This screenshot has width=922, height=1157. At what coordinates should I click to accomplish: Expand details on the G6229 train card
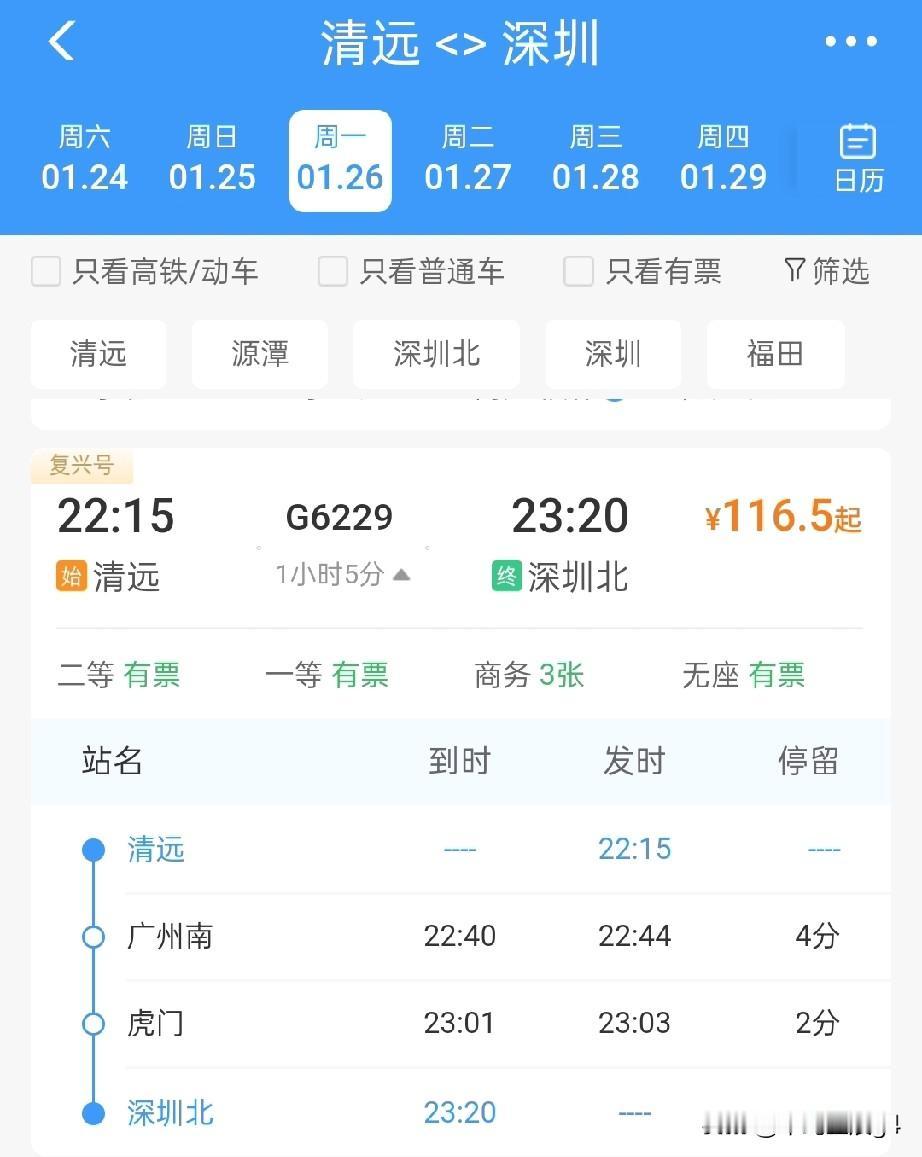(339, 517)
